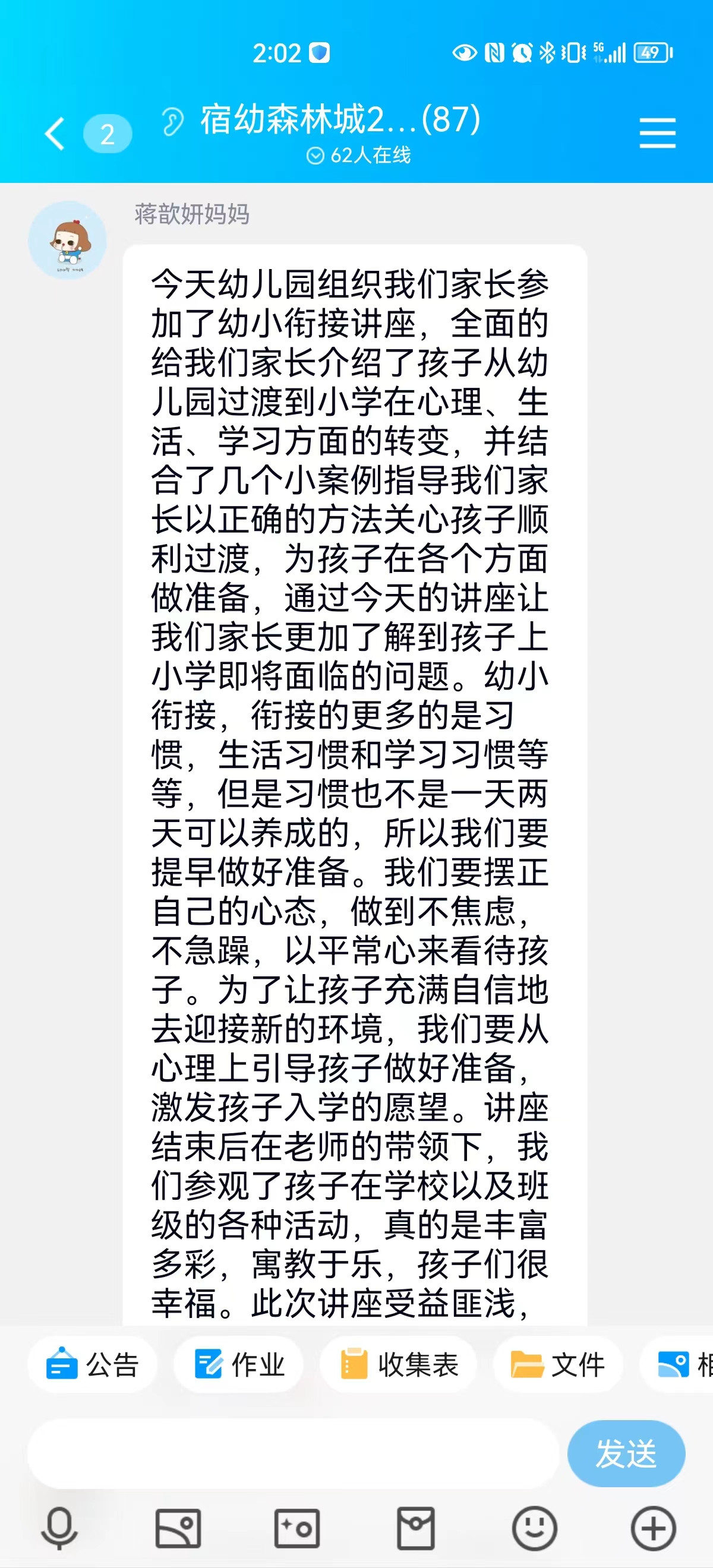713x1568 pixels.
Task: Focus the message text input field
Action: pyautogui.click(x=292, y=1453)
